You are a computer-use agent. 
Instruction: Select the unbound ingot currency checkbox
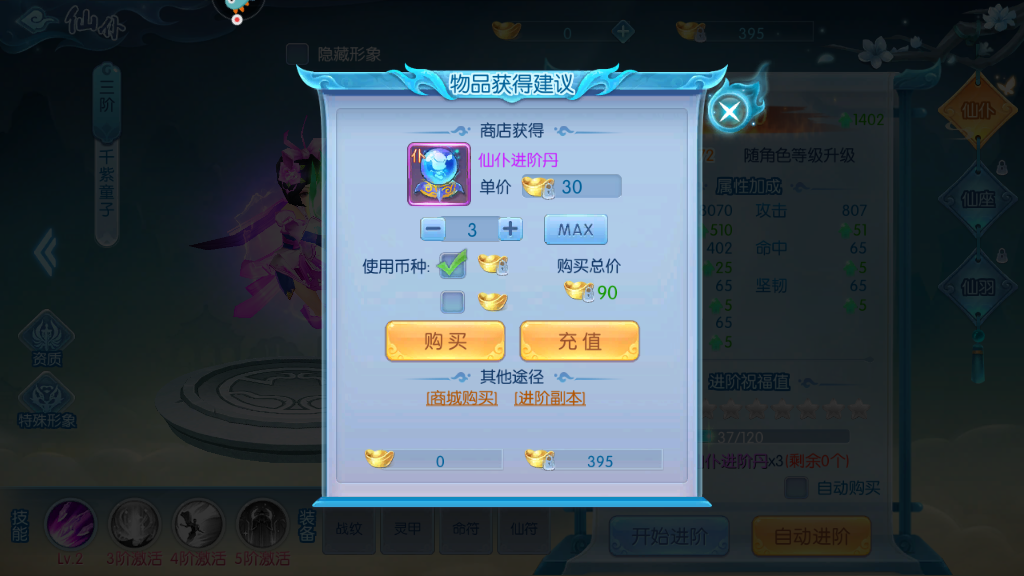[x=453, y=301]
